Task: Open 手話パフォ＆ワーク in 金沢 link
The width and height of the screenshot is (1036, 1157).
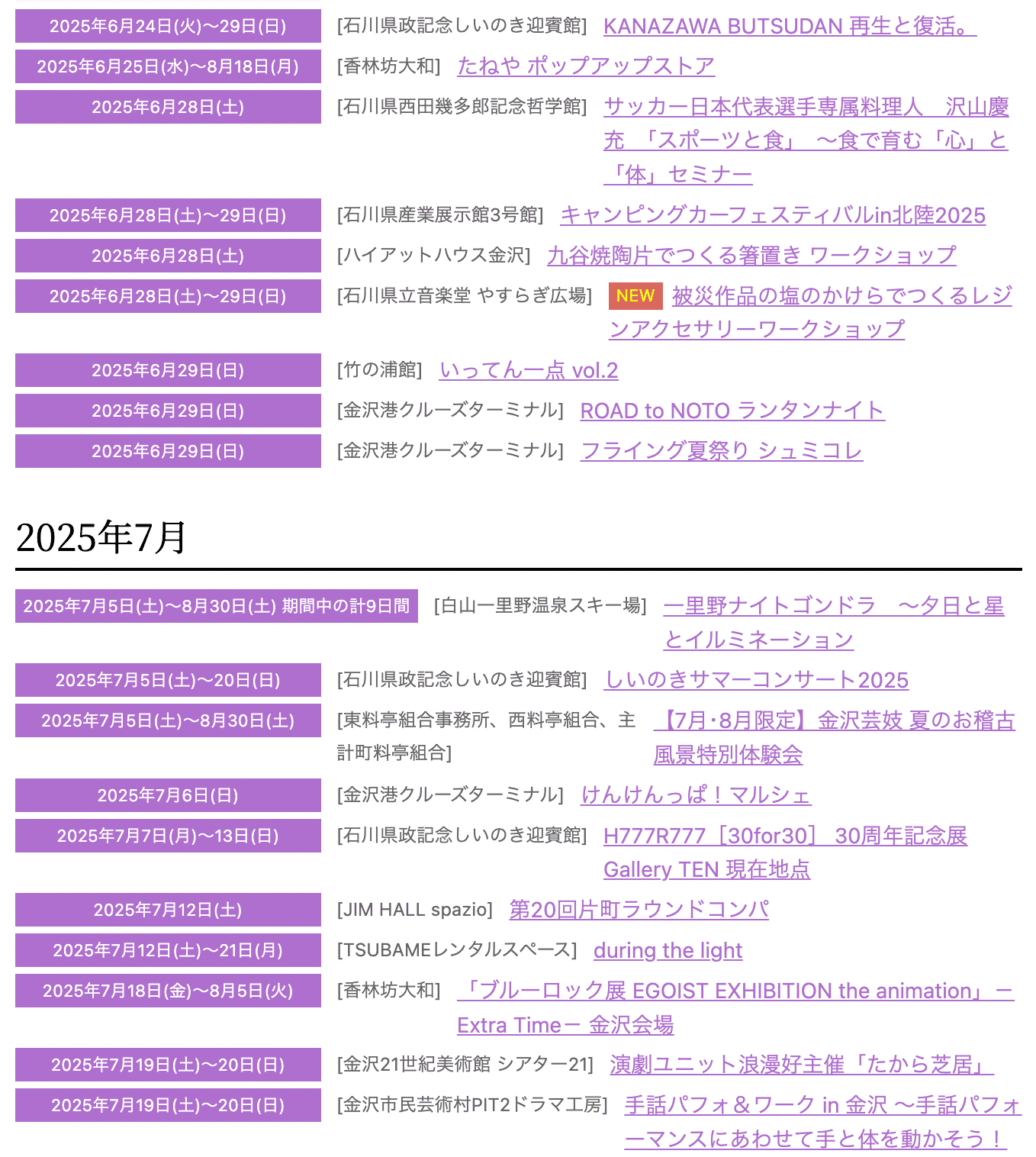Action: 822,1106
